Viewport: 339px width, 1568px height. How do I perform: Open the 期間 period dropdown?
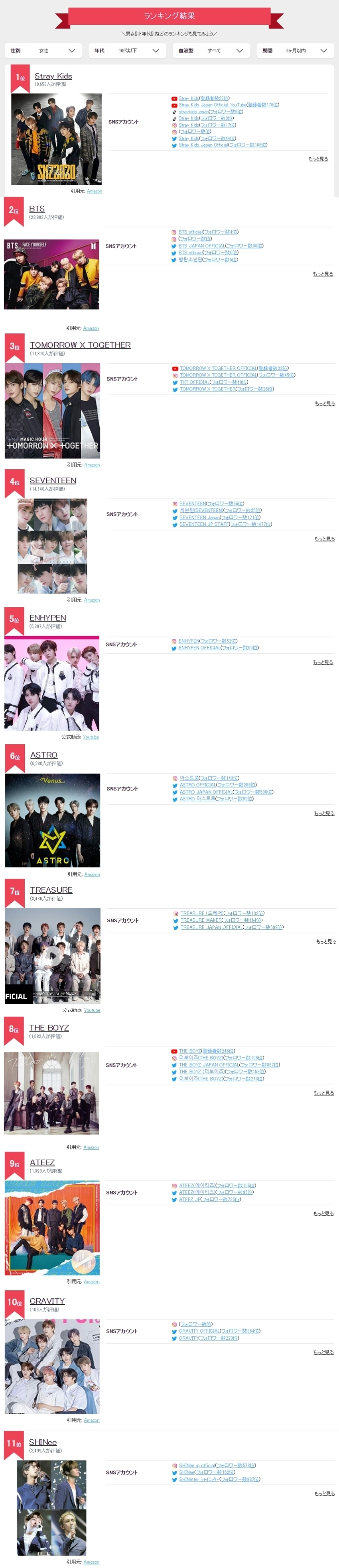coord(295,51)
